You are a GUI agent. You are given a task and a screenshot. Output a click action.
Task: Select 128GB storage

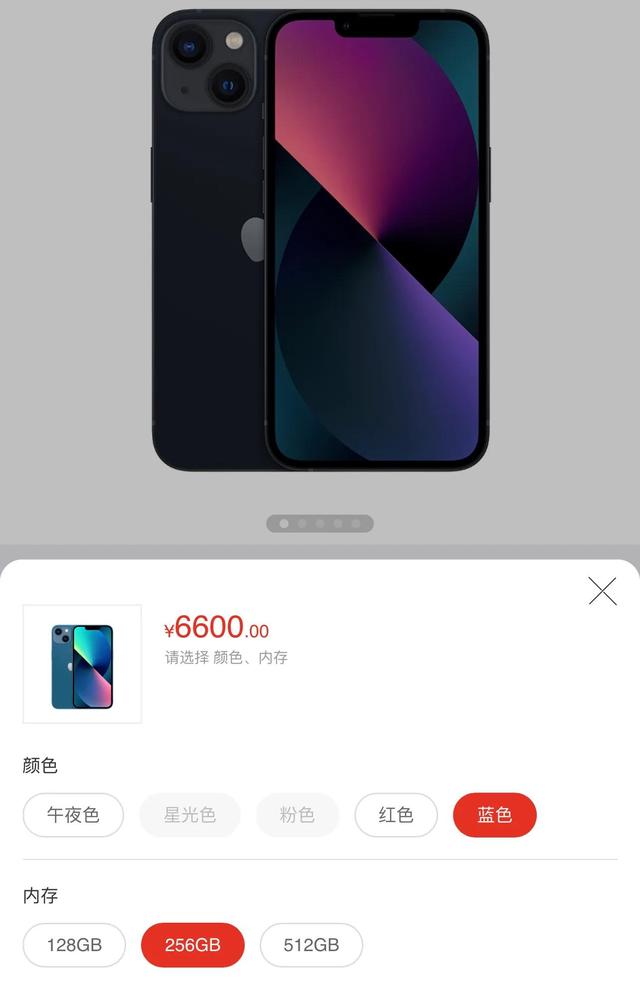coord(75,945)
